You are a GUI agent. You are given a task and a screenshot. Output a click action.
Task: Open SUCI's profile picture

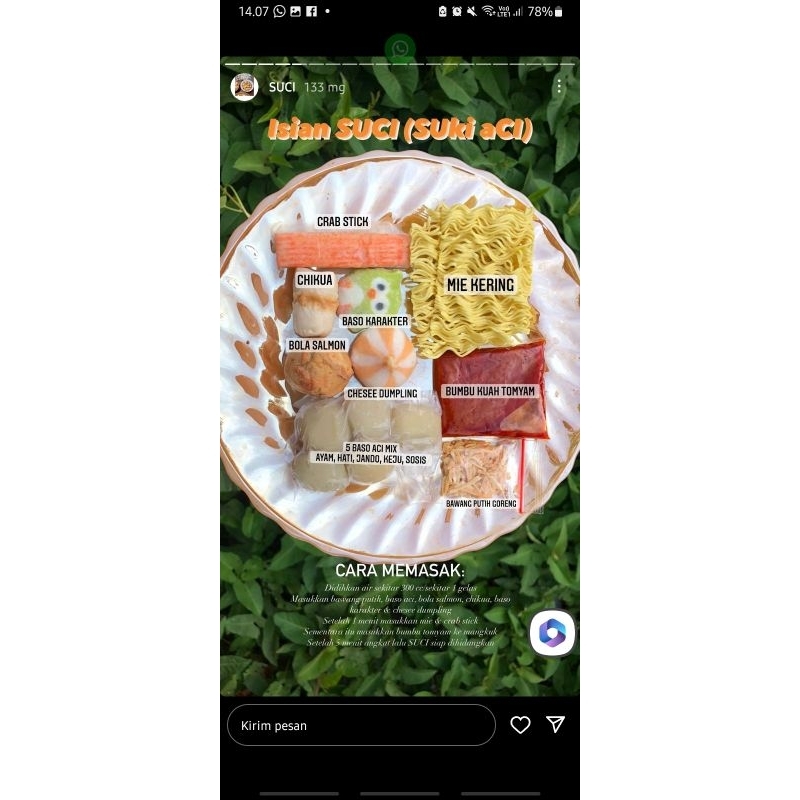[244, 87]
